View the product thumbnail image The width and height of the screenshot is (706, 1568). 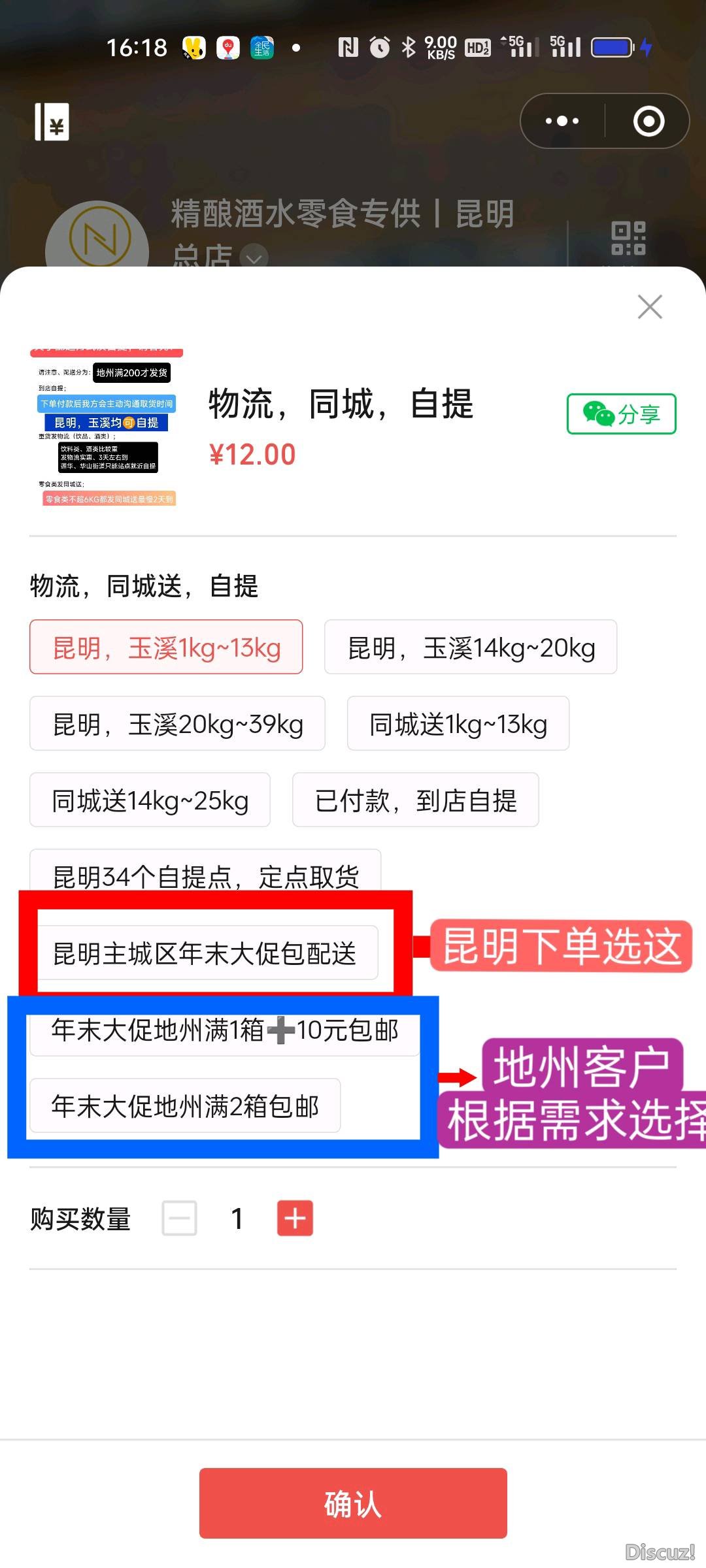[106, 428]
